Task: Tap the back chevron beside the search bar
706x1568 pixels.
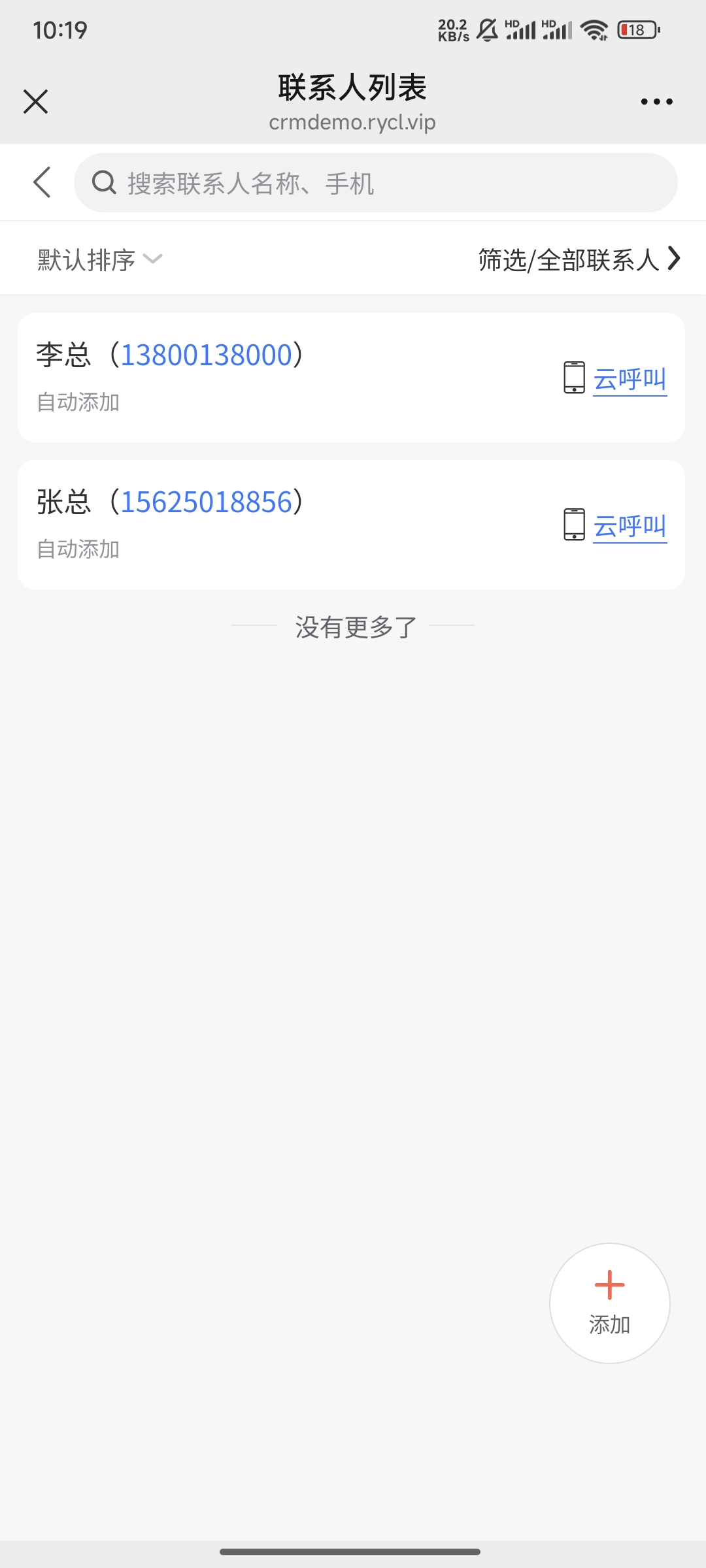Action: click(x=41, y=183)
